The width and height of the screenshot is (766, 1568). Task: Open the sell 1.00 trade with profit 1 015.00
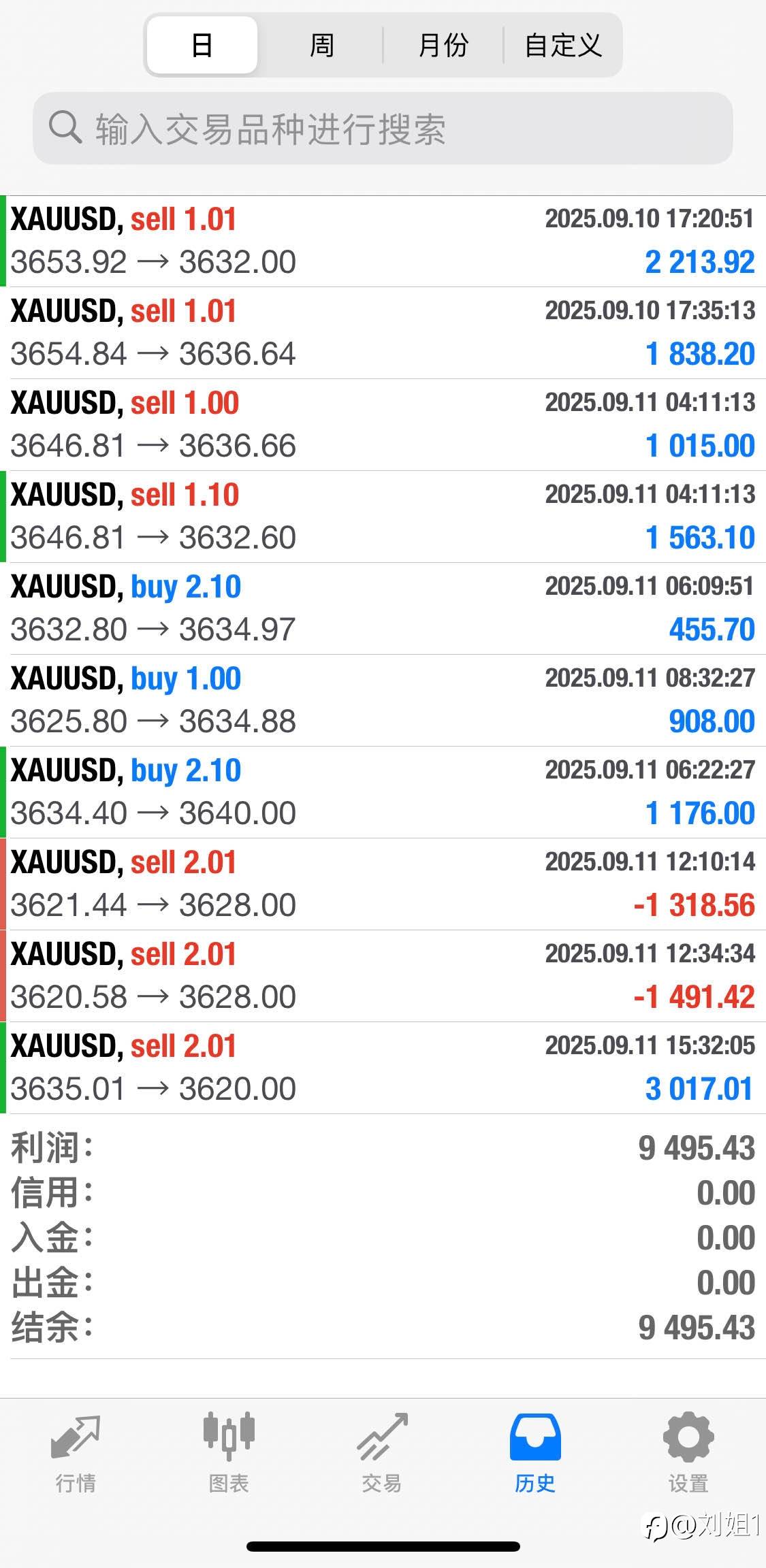click(x=383, y=425)
